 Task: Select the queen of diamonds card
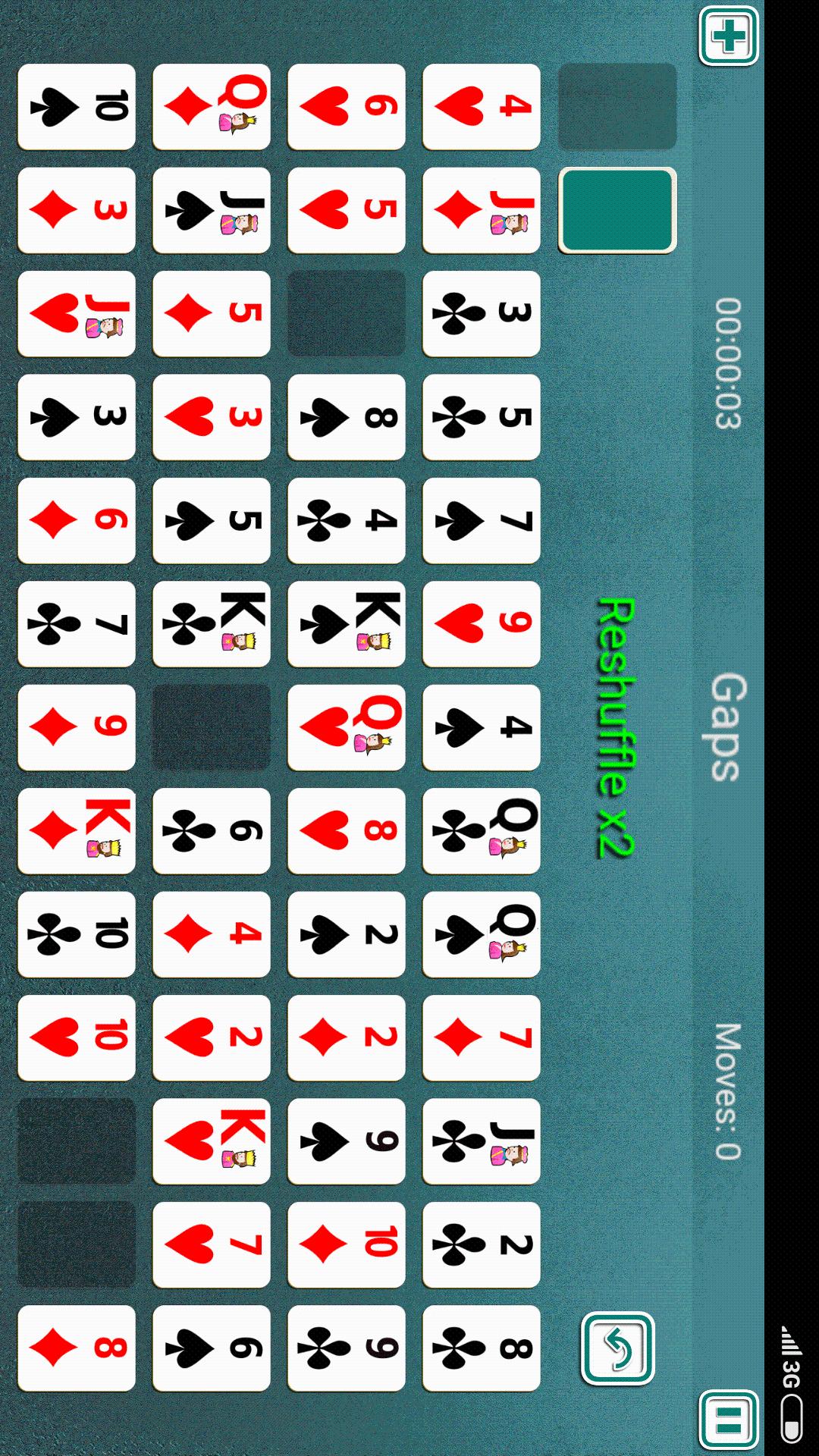(212, 107)
